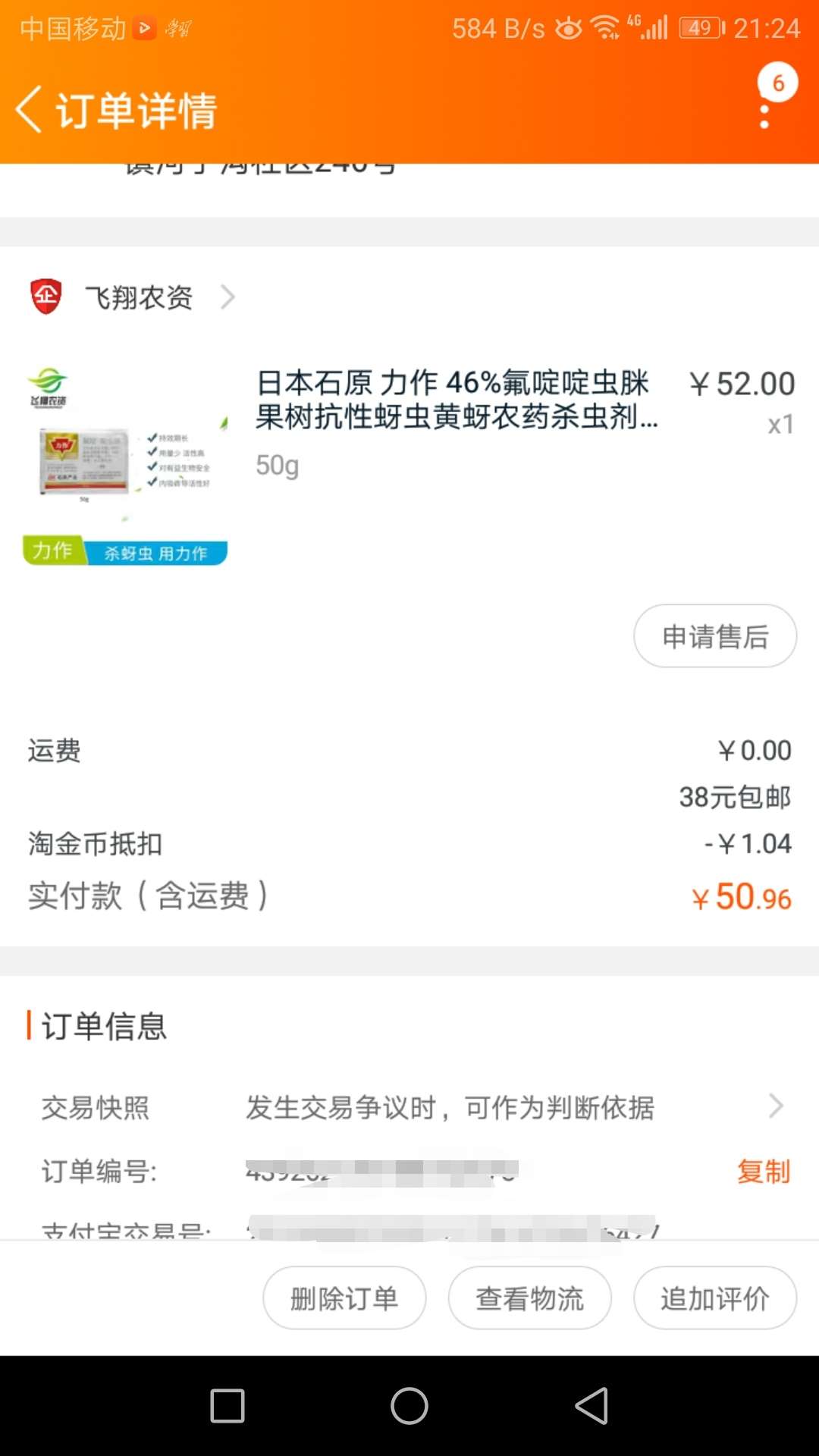819x1456 pixels.
Task: Tap the system home button
Action: point(409,1406)
